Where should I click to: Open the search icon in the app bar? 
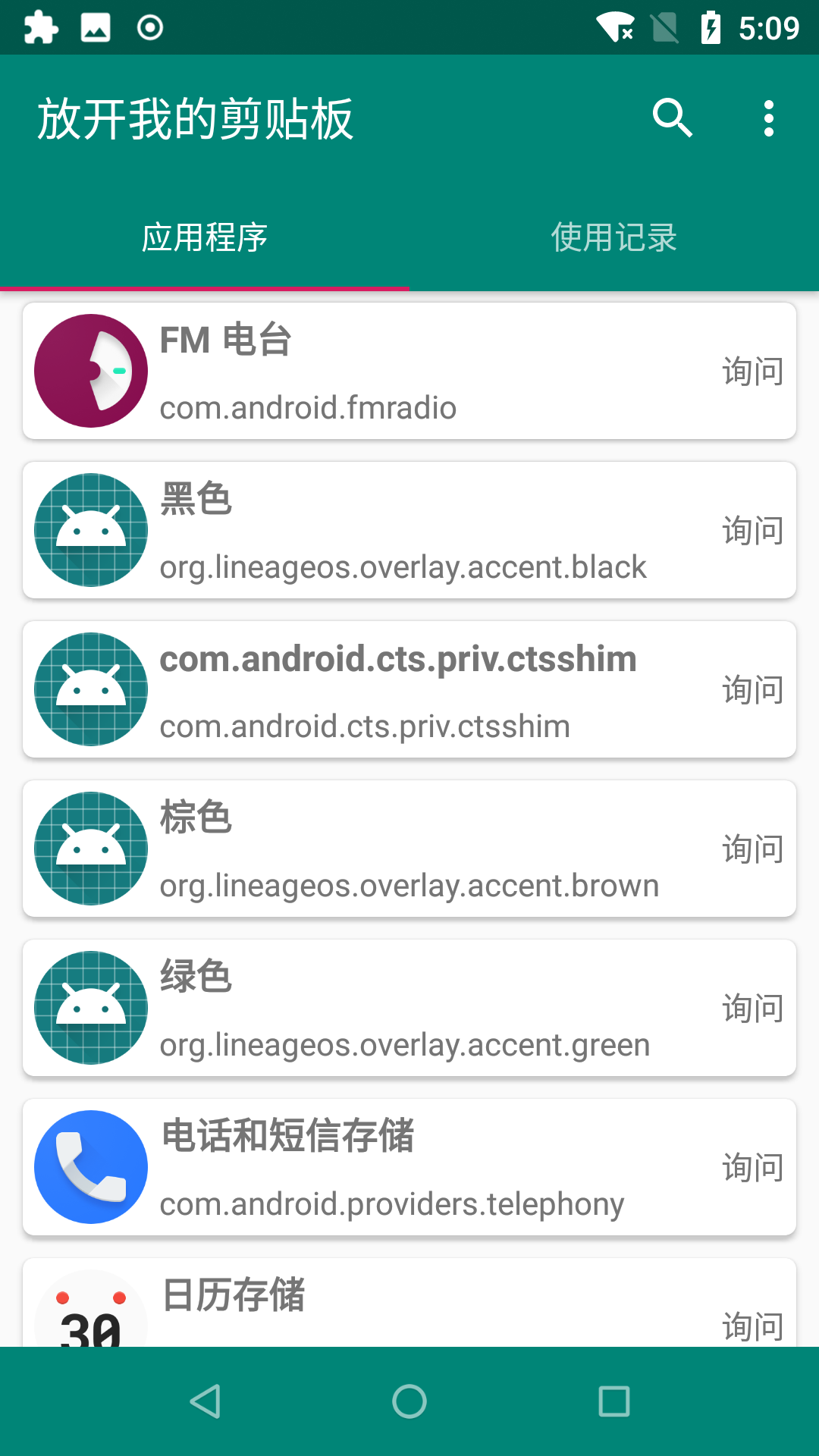(672, 118)
